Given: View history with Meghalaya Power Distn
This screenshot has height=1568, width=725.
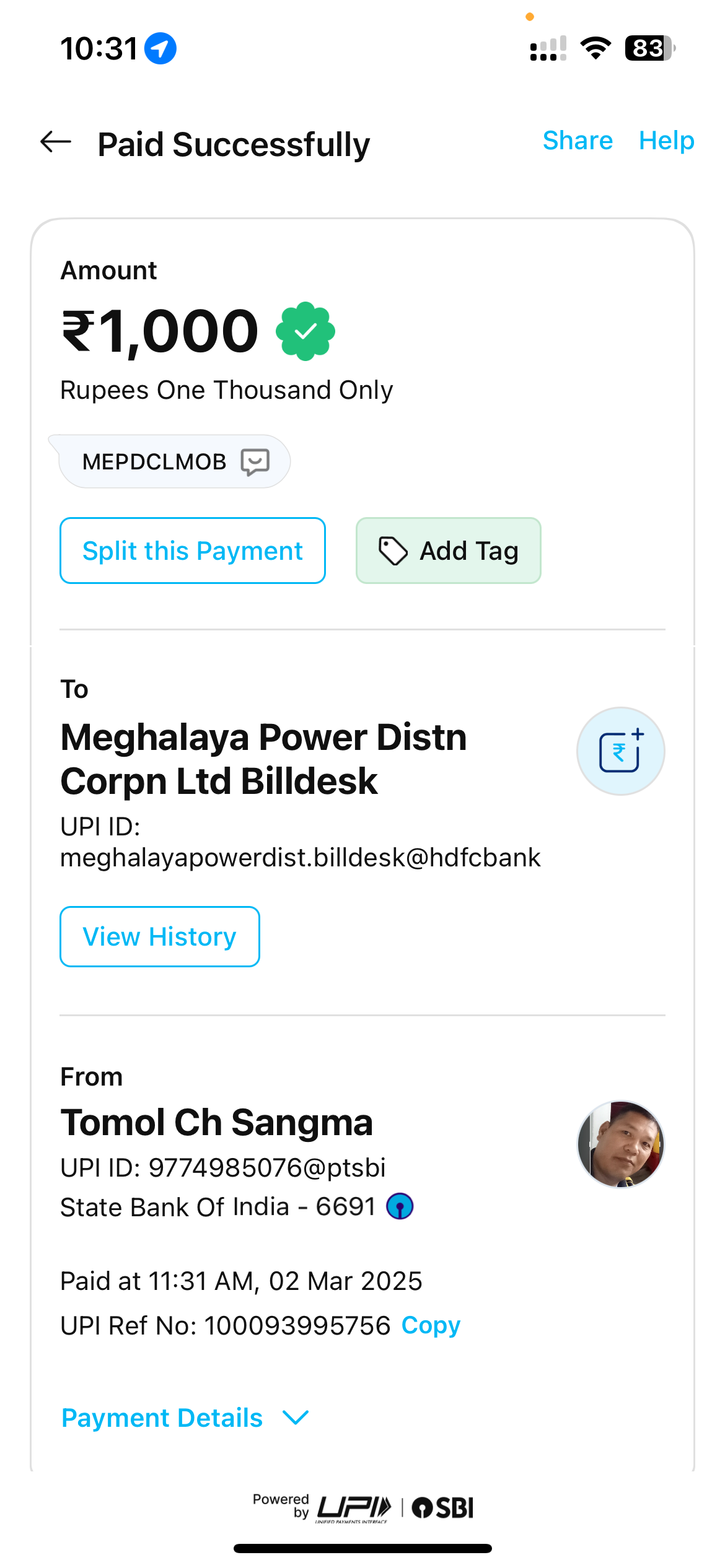Looking at the screenshot, I should coord(160,936).
